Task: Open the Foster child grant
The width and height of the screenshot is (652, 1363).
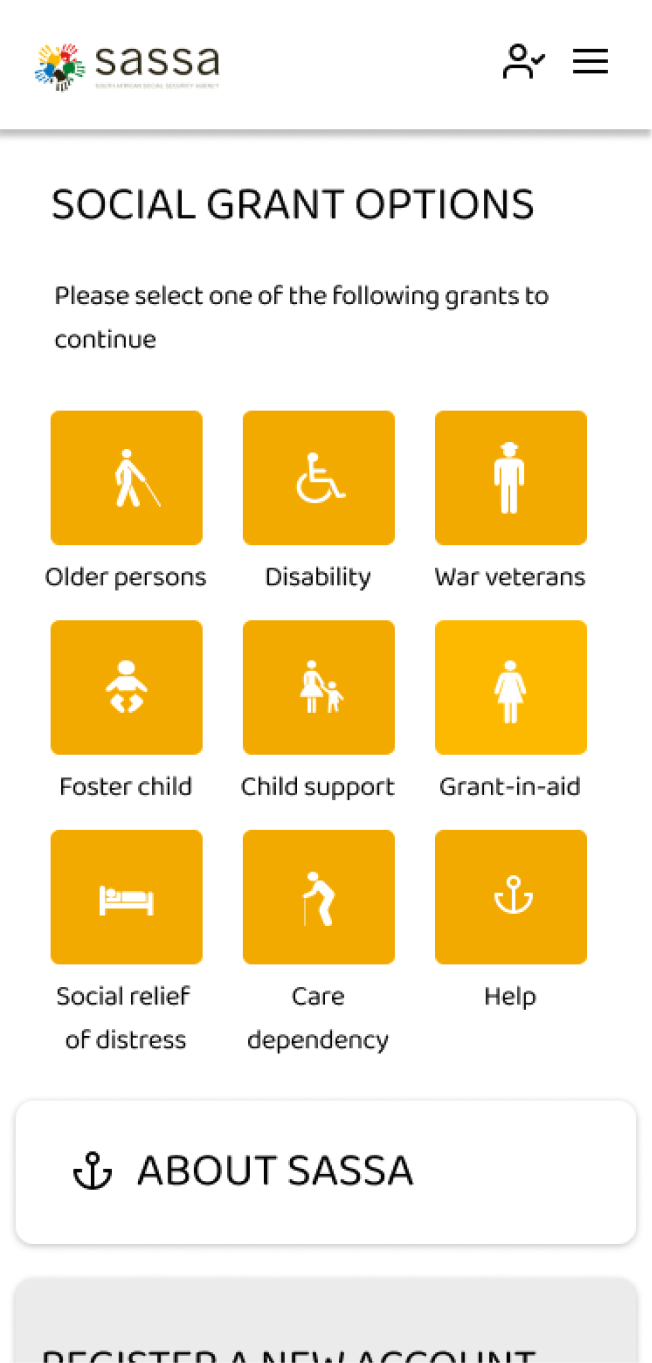Action: click(126, 687)
